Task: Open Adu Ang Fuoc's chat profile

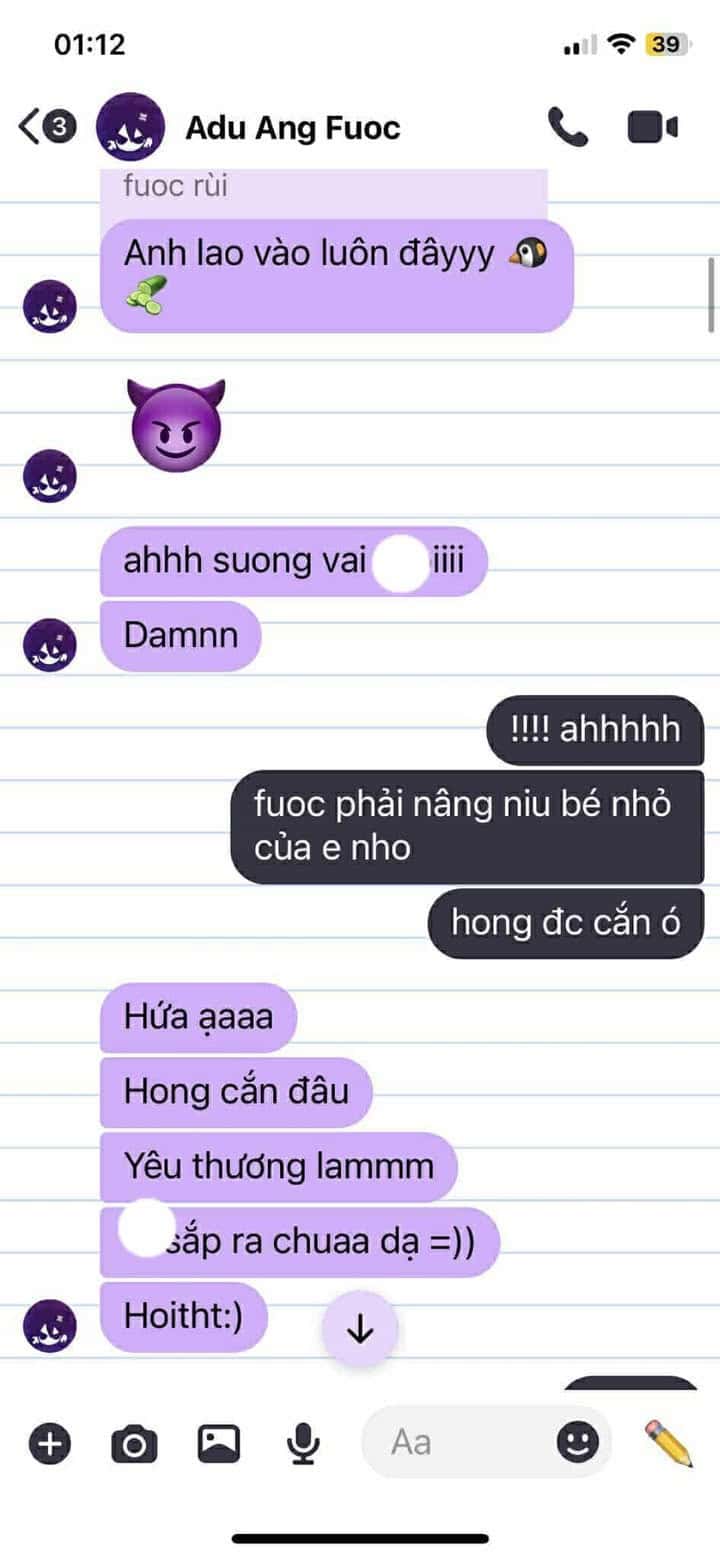Action: [x=292, y=128]
